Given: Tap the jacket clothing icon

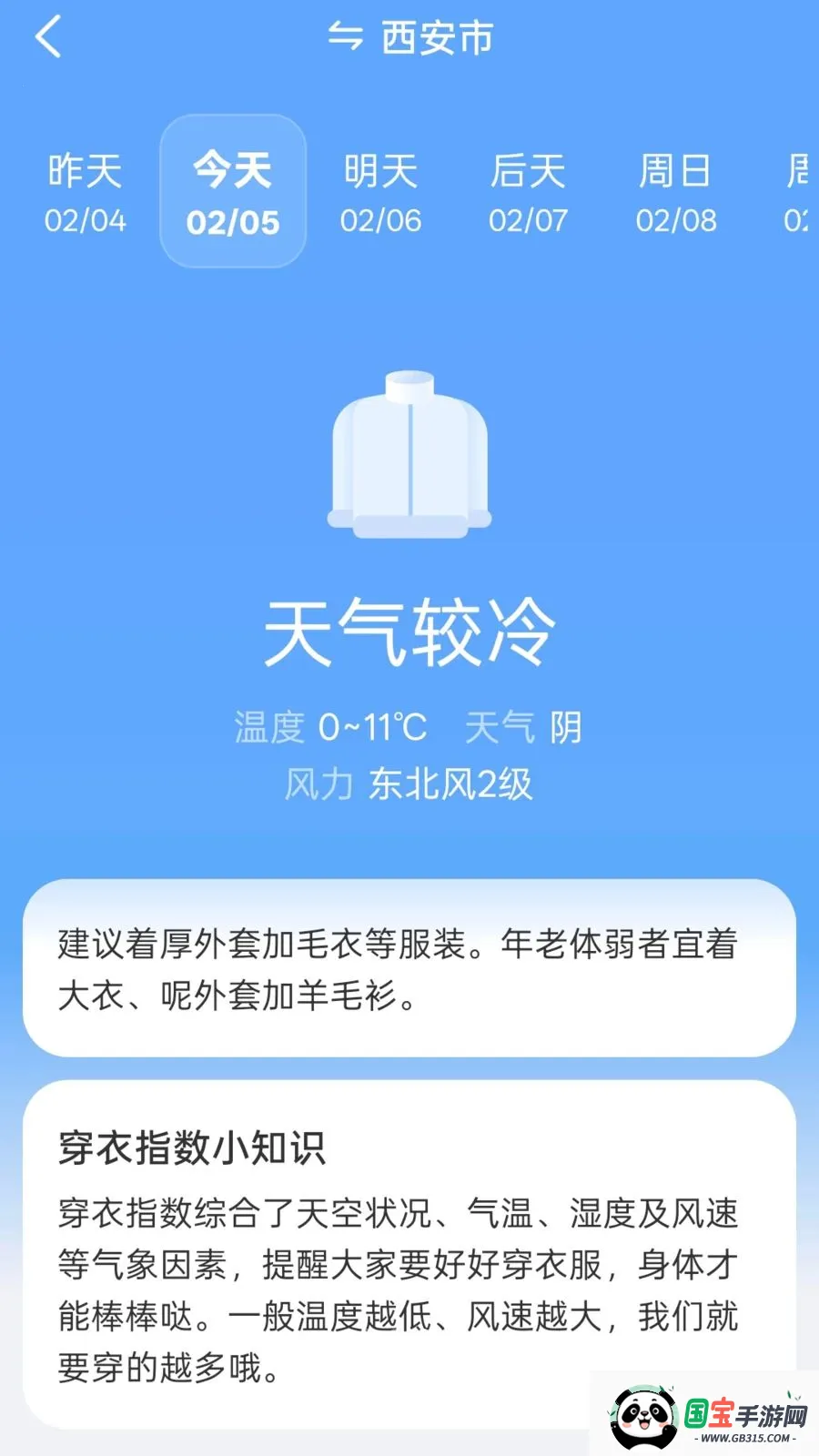Looking at the screenshot, I should [409, 455].
